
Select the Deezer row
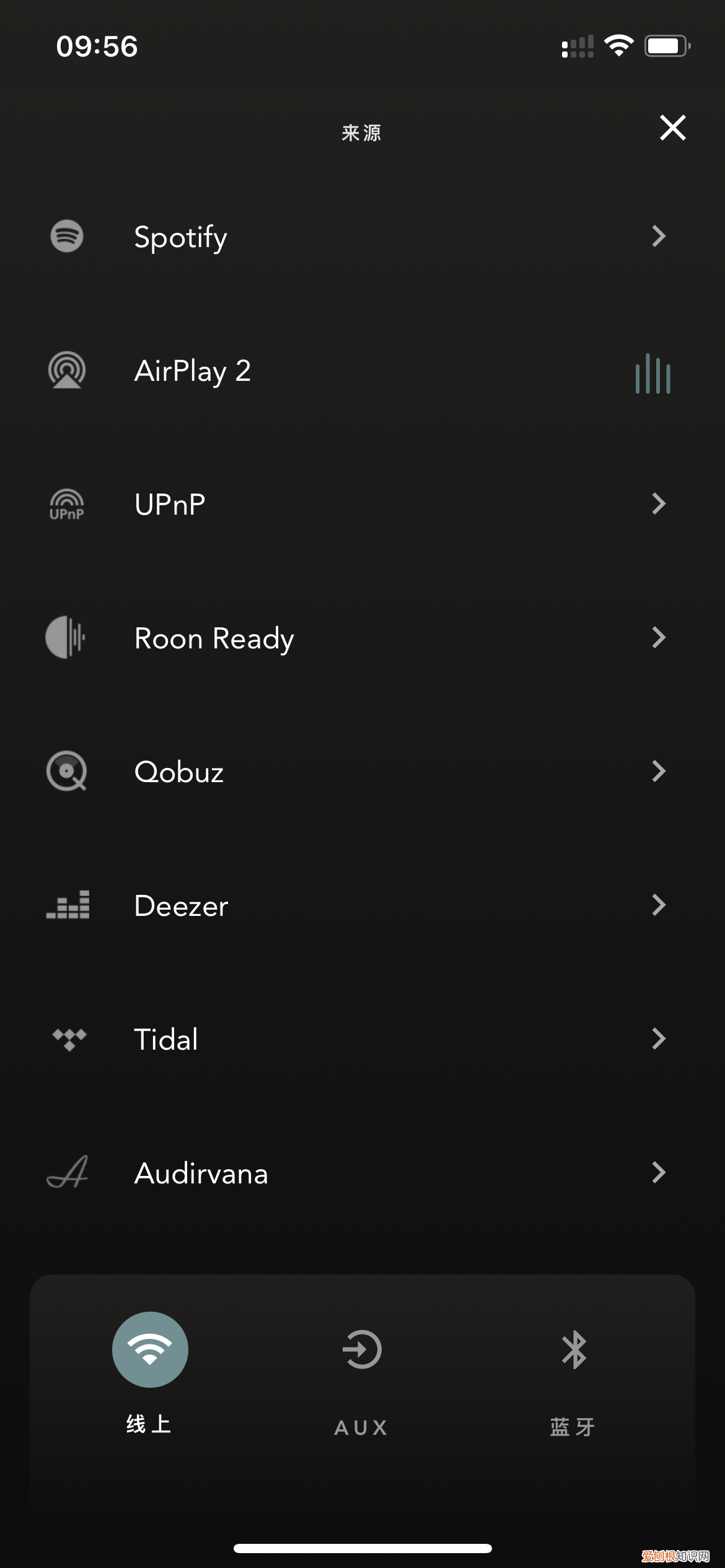pos(362,905)
